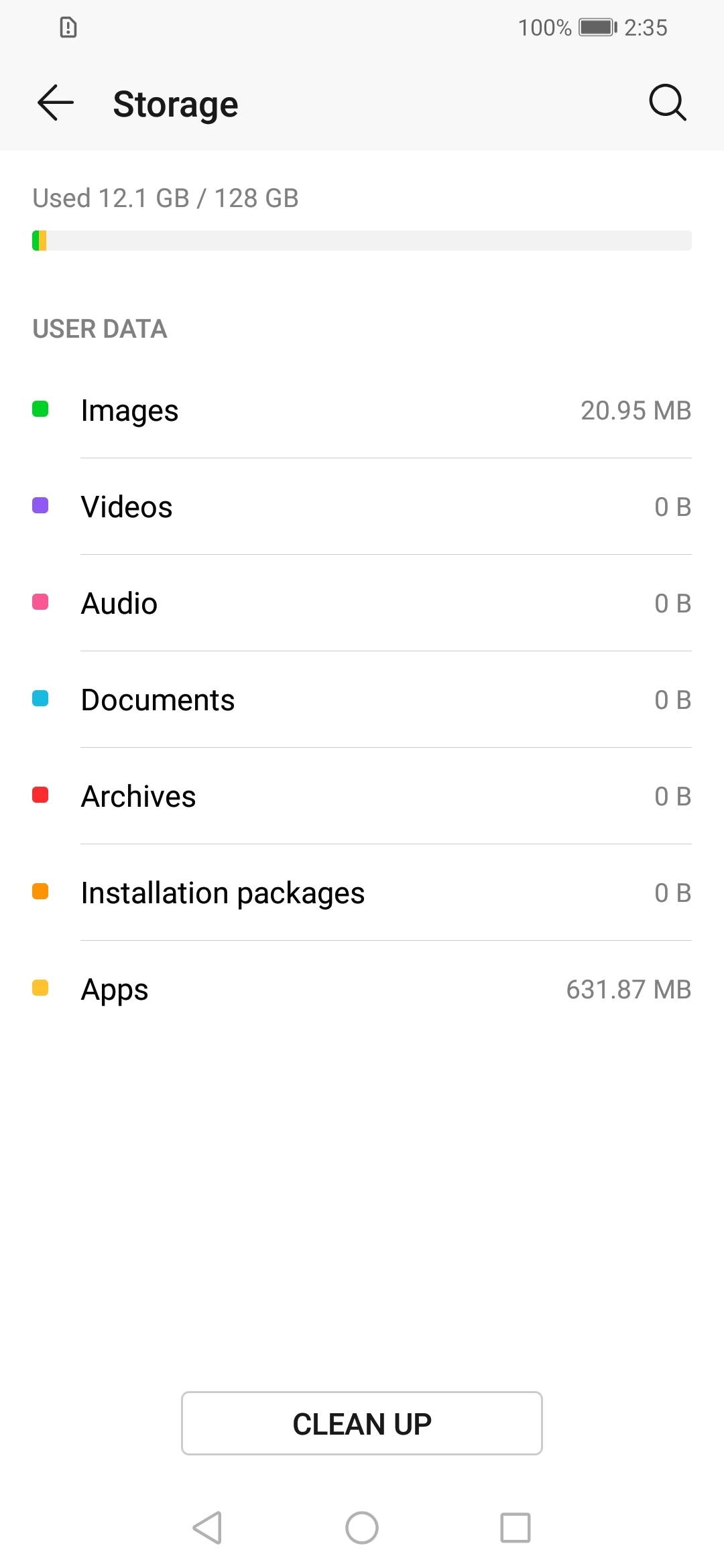
Task: Open recent apps from navigation bar
Action: click(x=516, y=1528)
